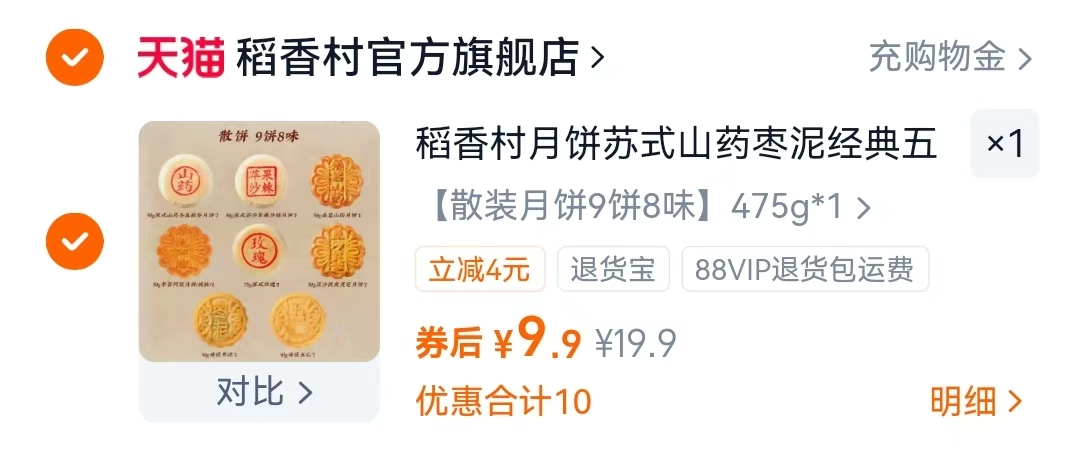Screen dimensions: 1080x457
Task: Open the 稻香村月饼 product title
Action: 676,145
